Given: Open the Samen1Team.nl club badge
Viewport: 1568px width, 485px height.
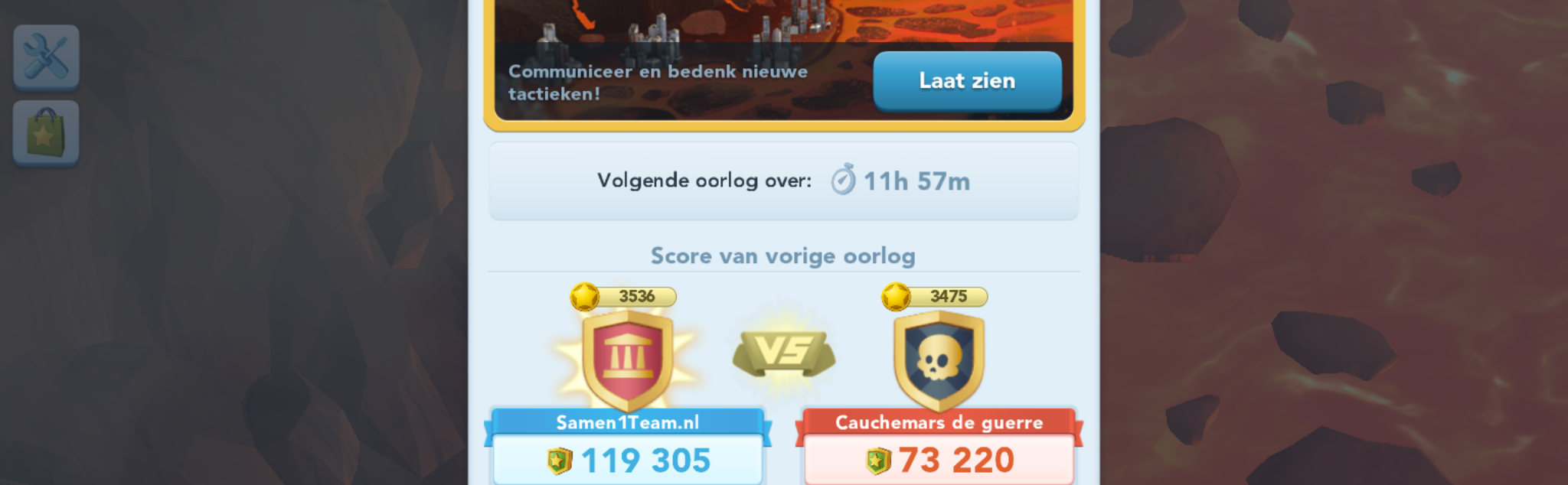Looking at the screenshot, I should 627,358.
